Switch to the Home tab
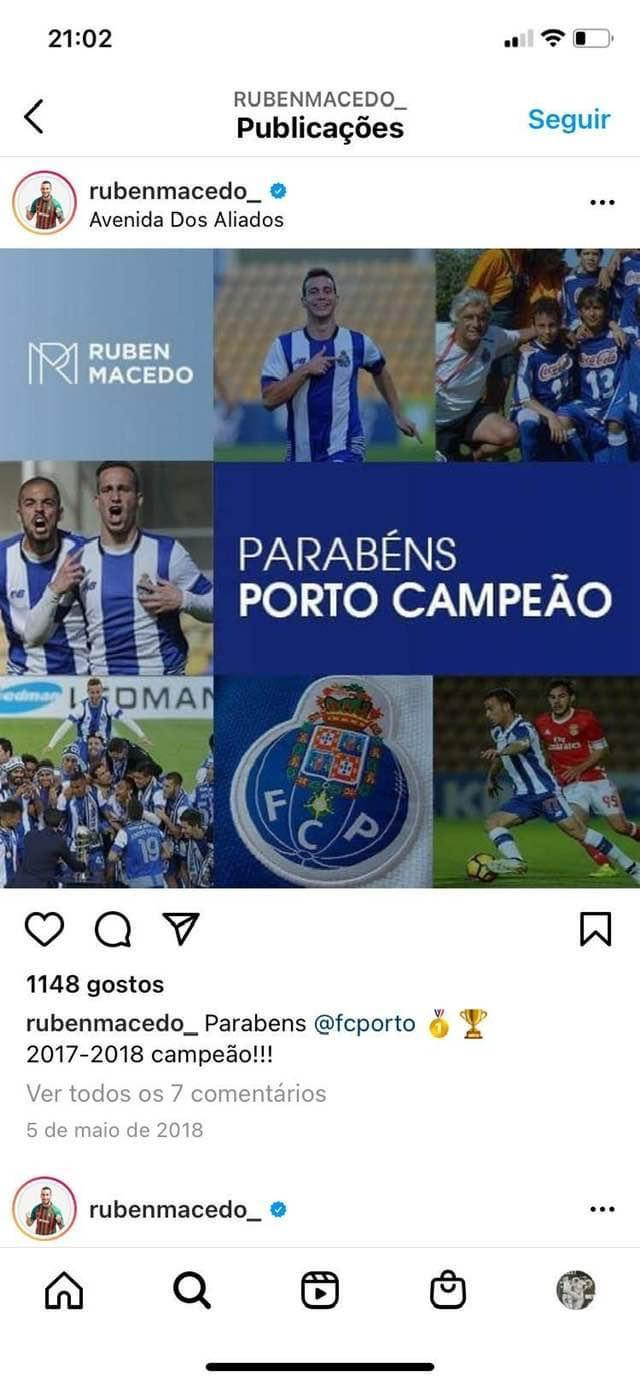Screen dimensions: 640x1385 [x=64, y=1290]
